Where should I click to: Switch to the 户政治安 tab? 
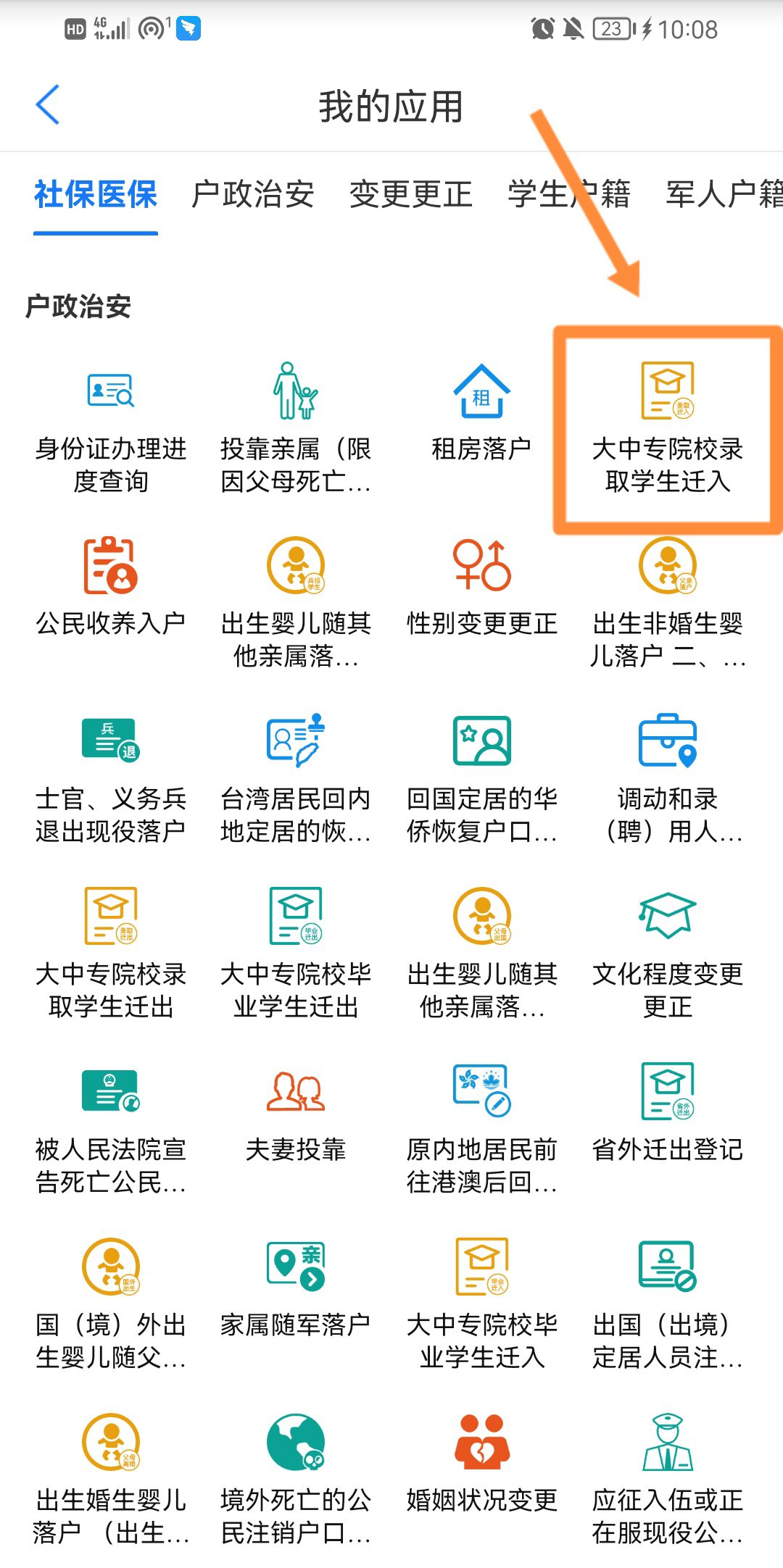252,194
